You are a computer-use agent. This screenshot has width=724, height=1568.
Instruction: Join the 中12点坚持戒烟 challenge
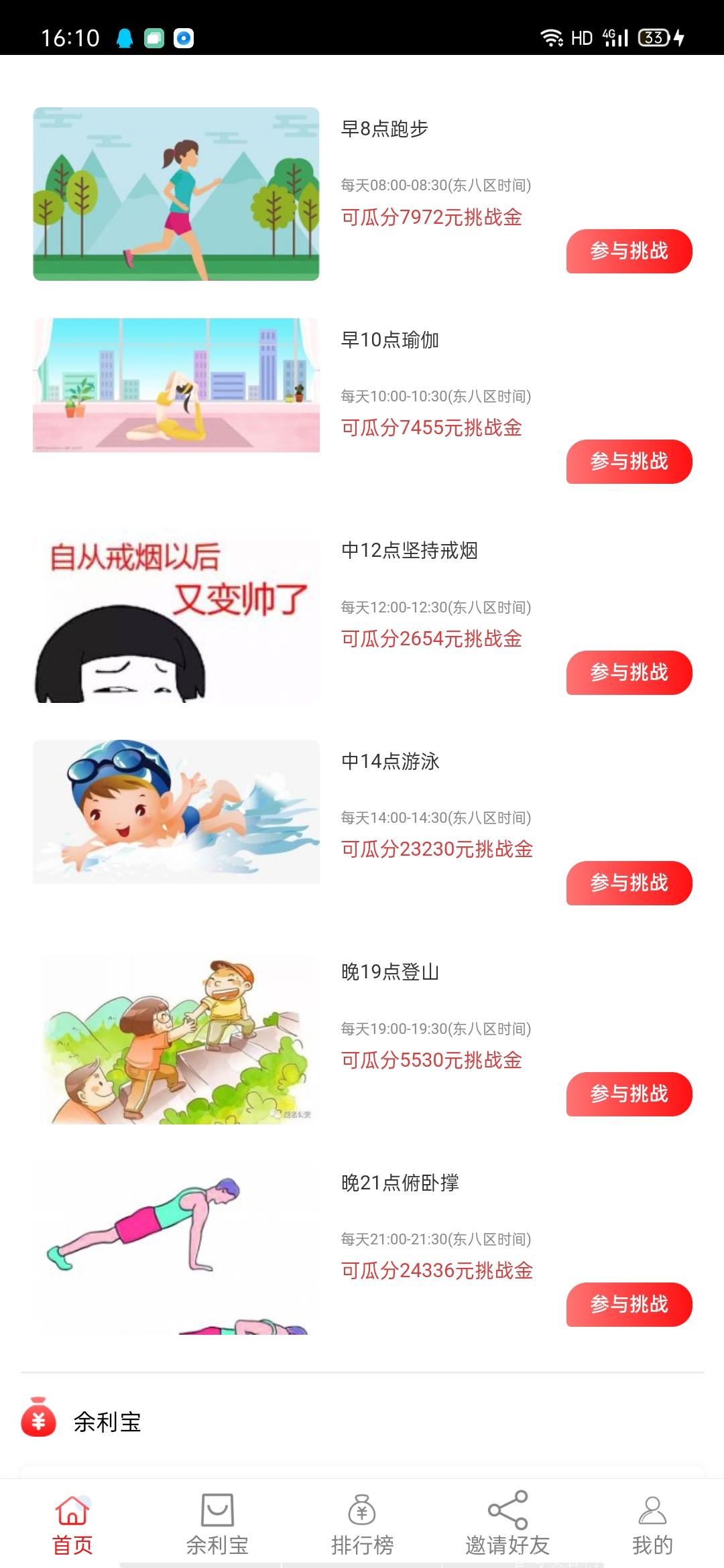coord(629,673)
